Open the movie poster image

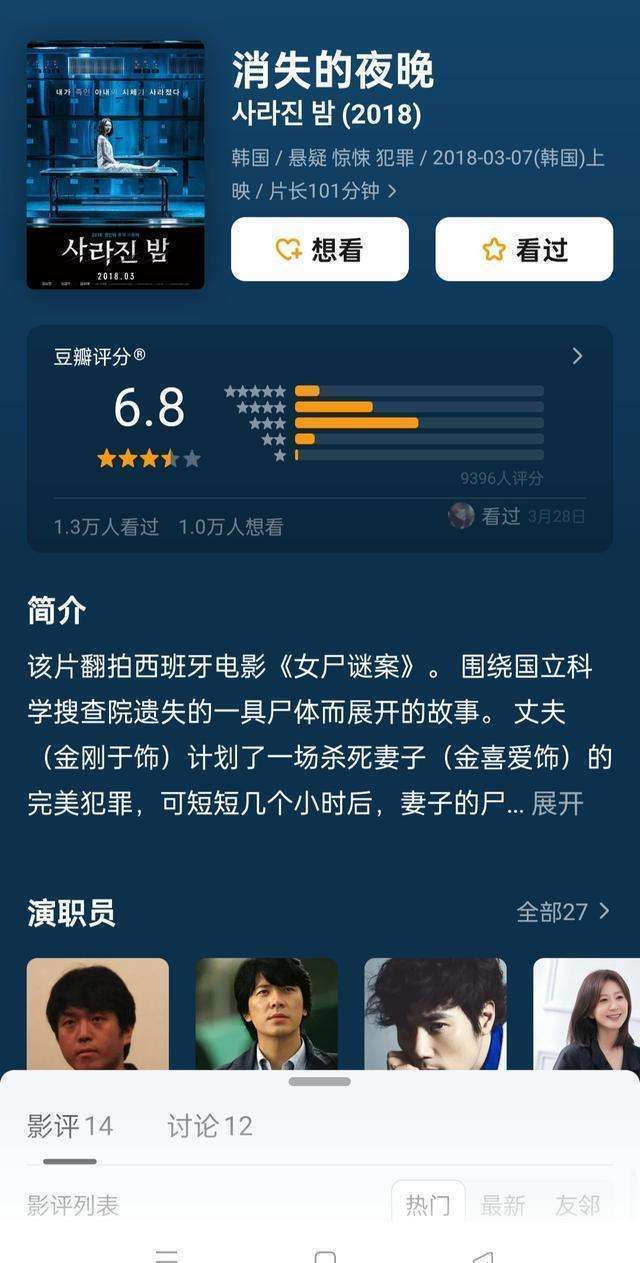[x=115, y=165]
